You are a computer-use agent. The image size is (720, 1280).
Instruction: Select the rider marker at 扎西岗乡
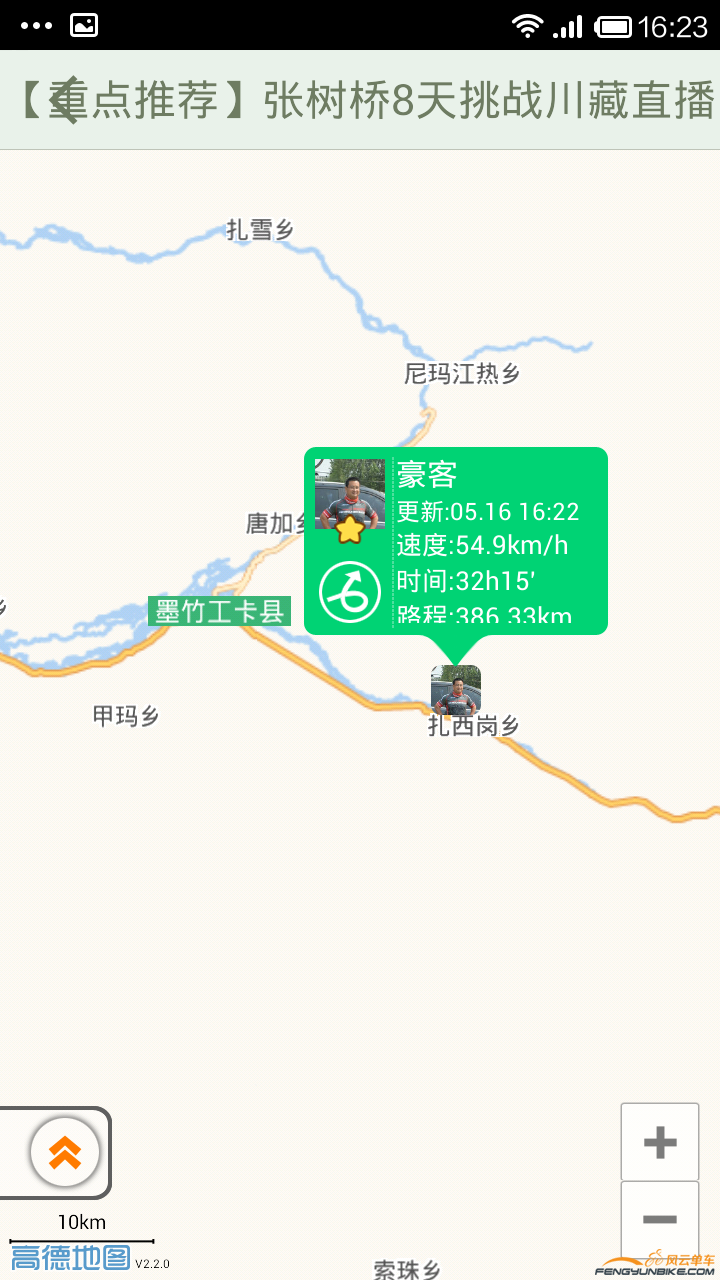point(454,688)
